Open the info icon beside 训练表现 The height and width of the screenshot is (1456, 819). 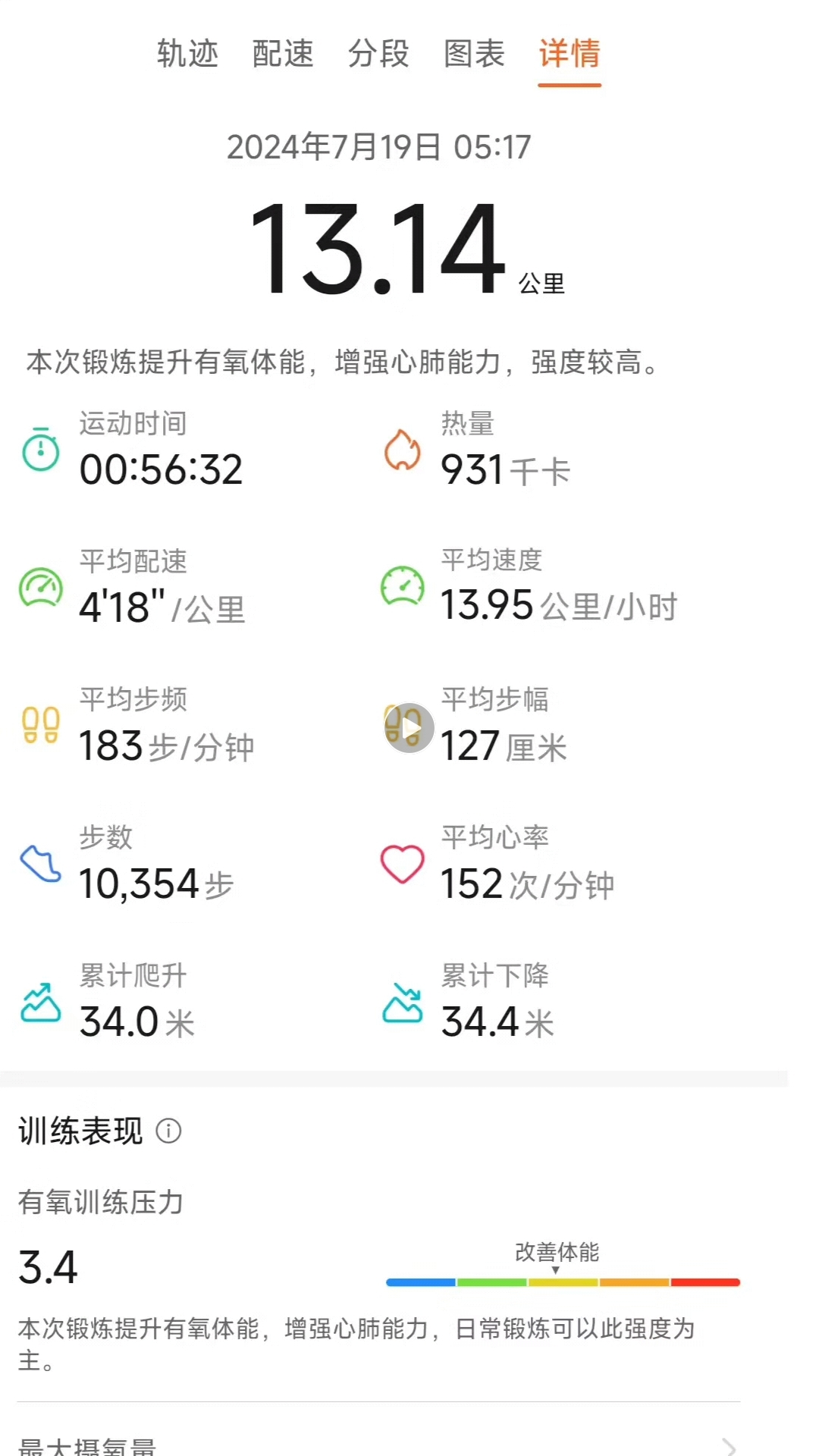point(168,1131)
